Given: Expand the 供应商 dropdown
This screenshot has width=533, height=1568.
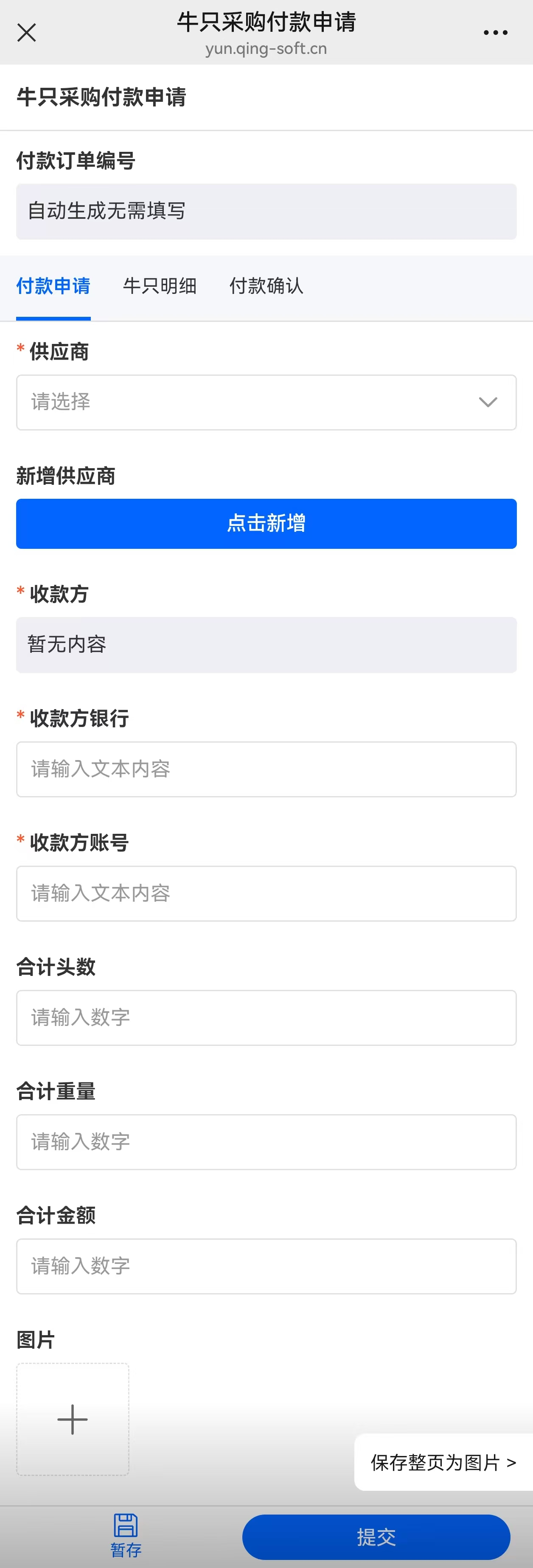Looking at the screenshot, I should (266, 402).
